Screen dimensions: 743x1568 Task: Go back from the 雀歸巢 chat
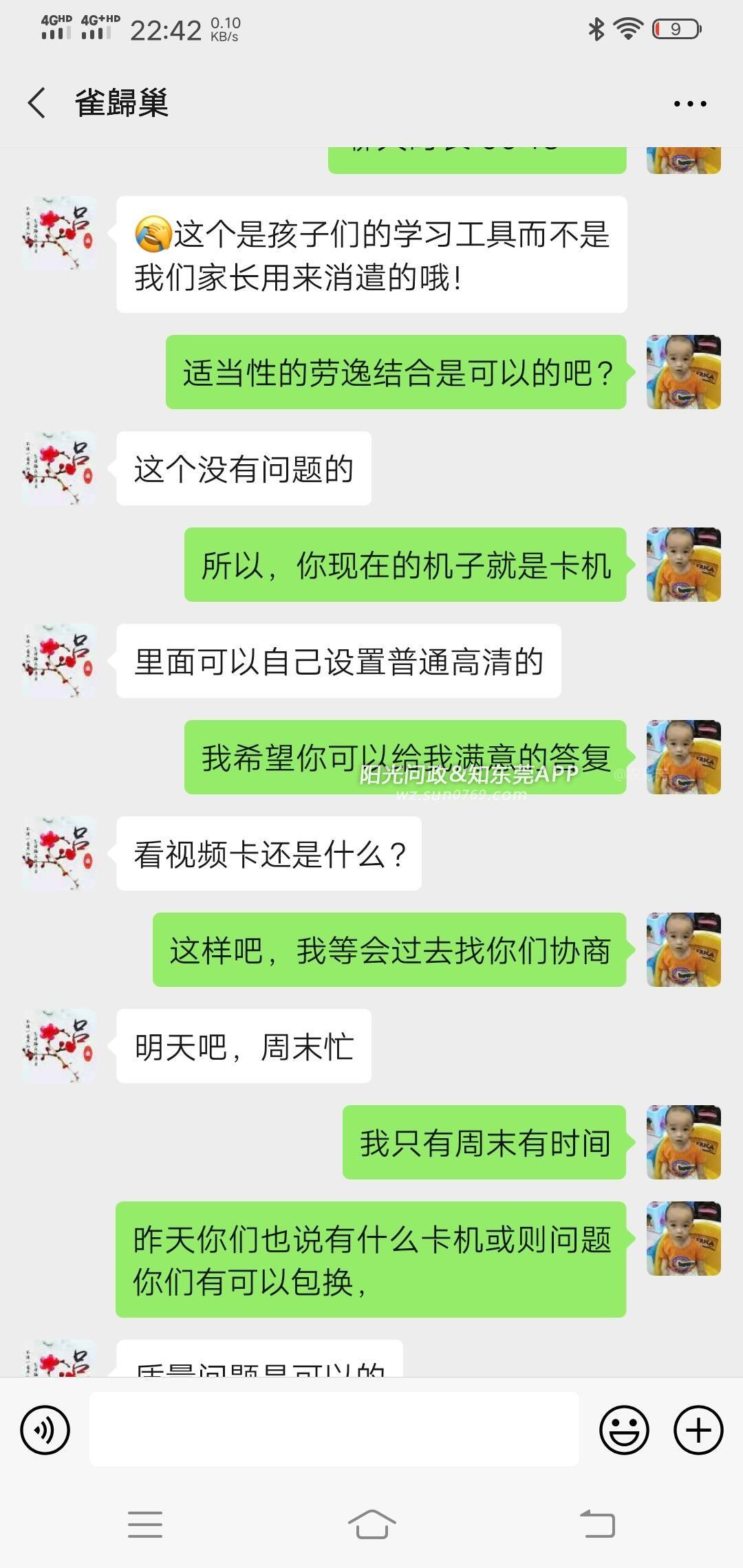(37, 103)
